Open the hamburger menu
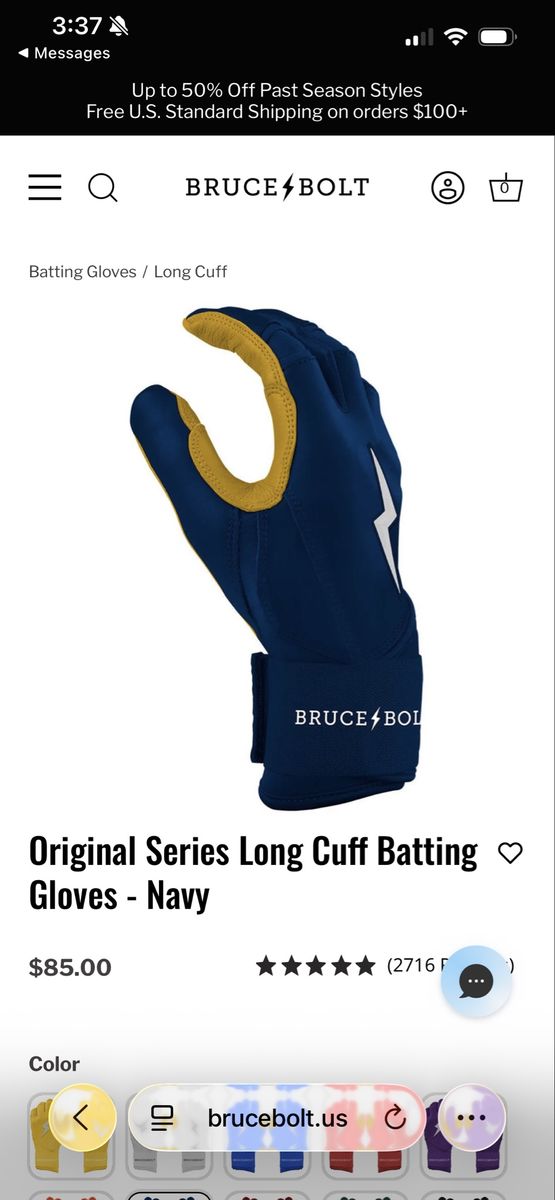Screen dimensions: 555x1200 [45, 187]
